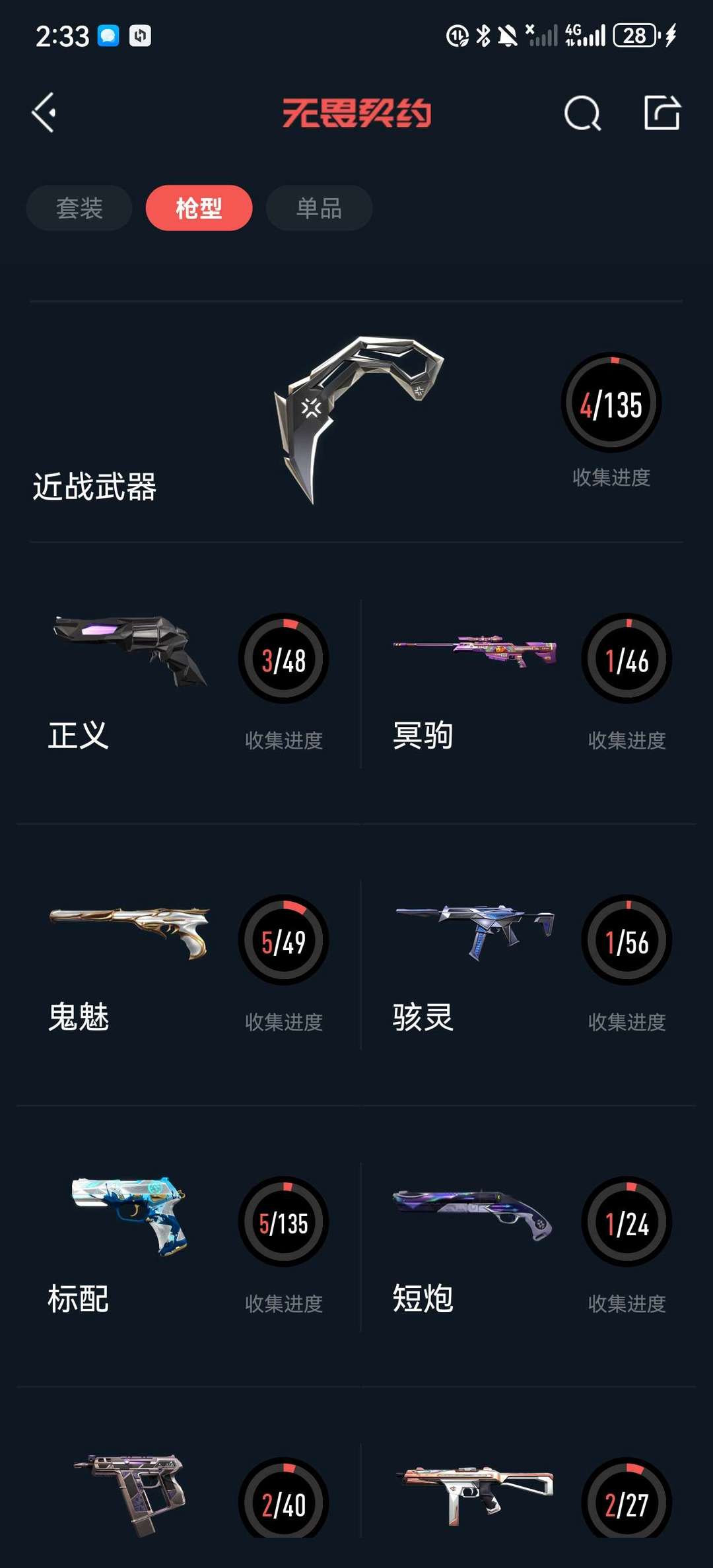Switch to the 套装 tab
This screenshot has width=713, height=1568.
[x=79, y=208]
